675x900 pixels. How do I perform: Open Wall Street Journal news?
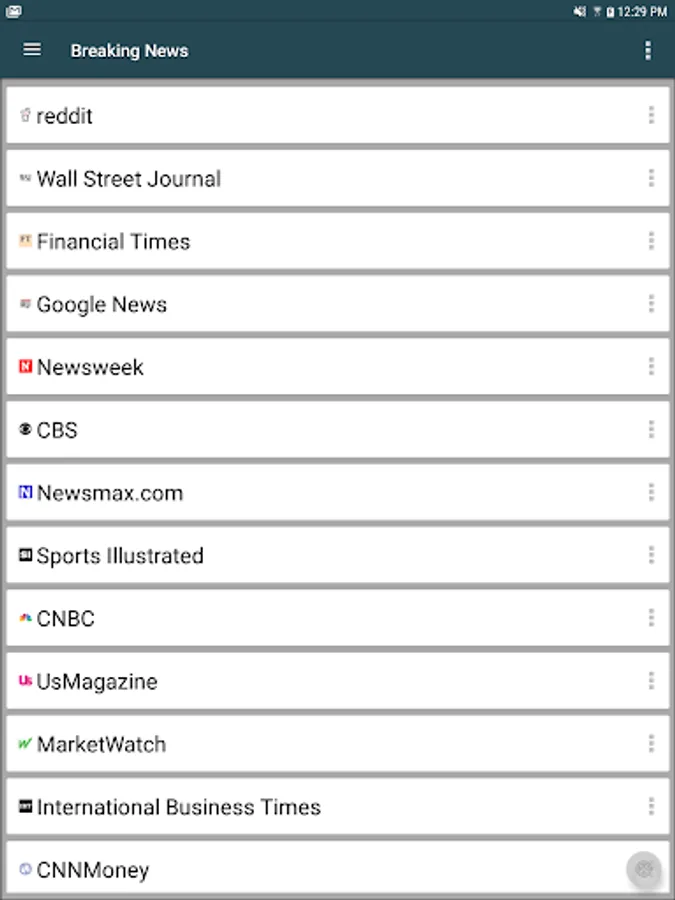coord(128,179)
